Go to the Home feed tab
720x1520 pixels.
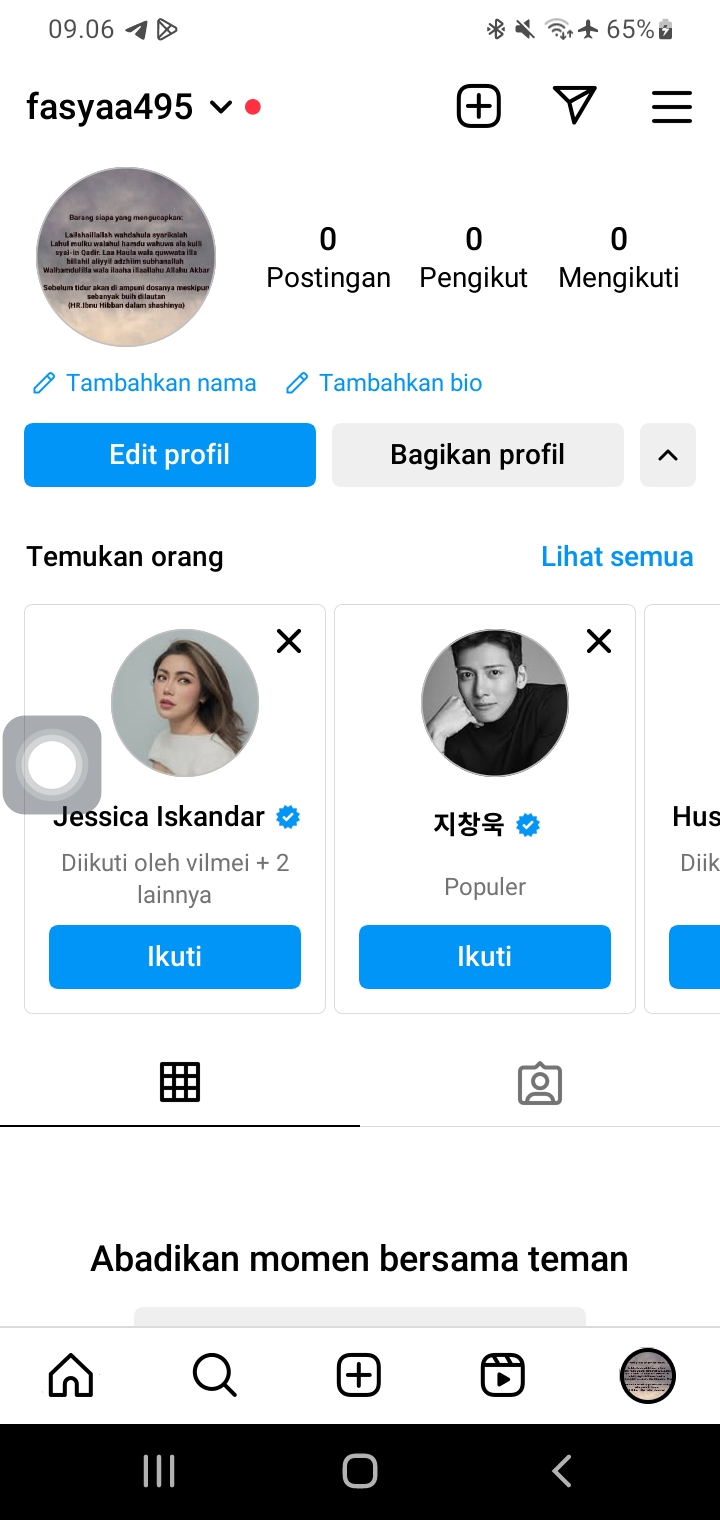click(x=71, y=1375)
